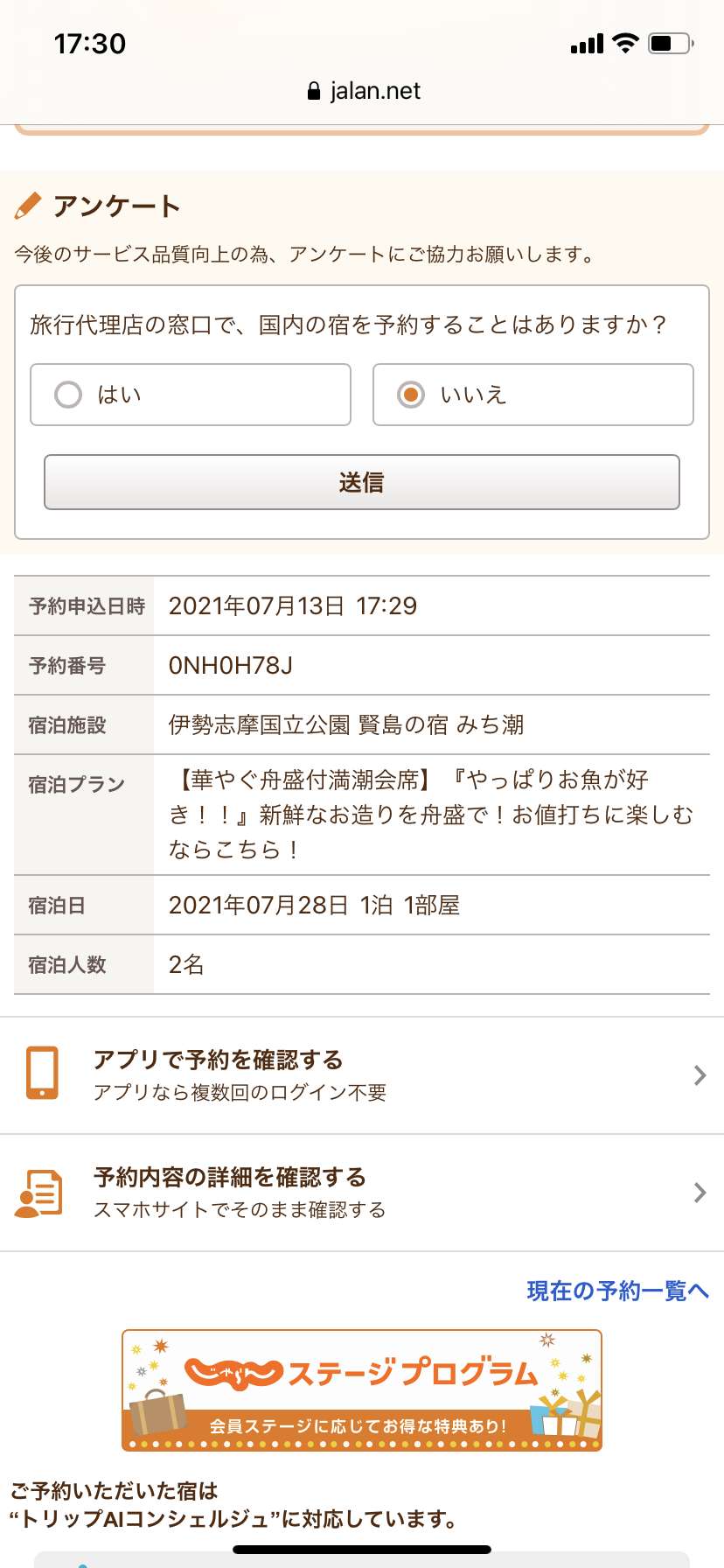Tap the jalan.net address bar

pyautogui.click(x=364, y=91)
